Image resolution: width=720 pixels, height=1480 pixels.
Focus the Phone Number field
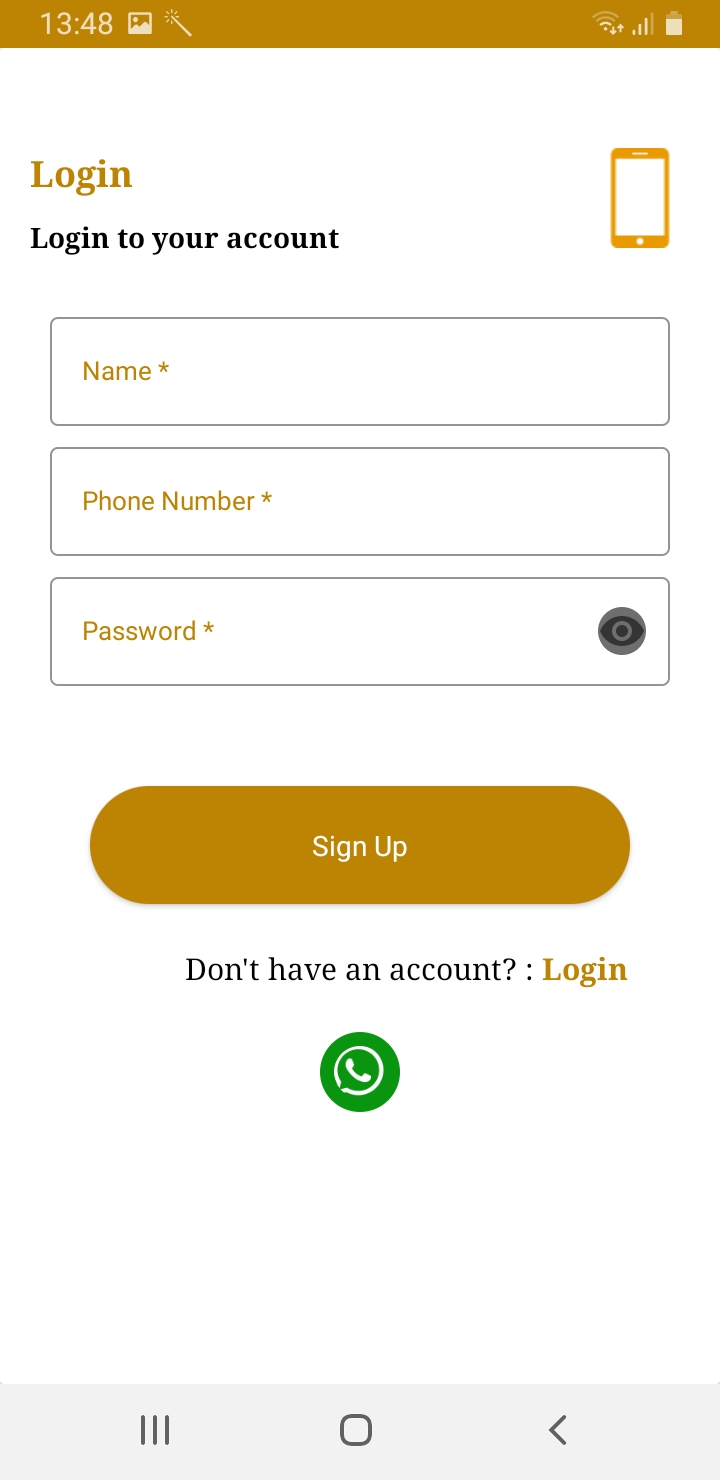pos(360,501)
